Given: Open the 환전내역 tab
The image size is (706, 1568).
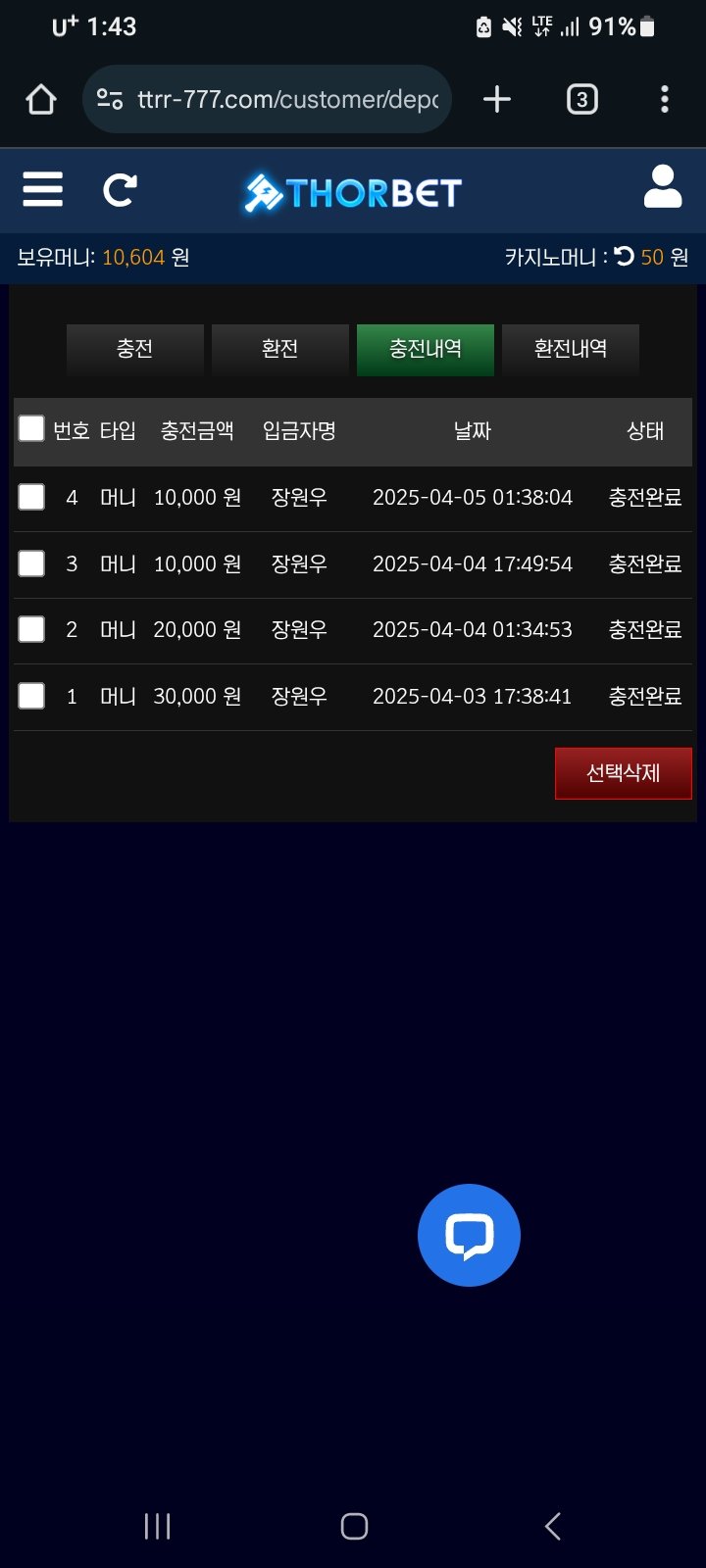Looking at the screenshot, I should pyautogui.click(x=570, y=349).
